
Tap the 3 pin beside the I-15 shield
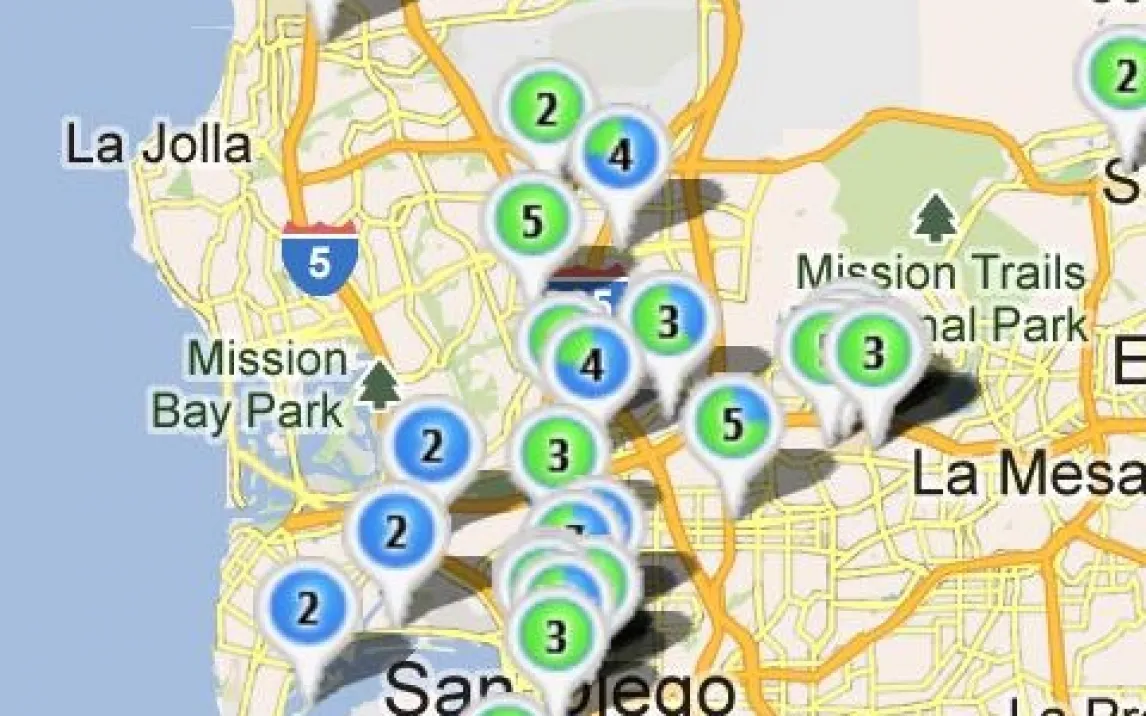pos(668,321)
